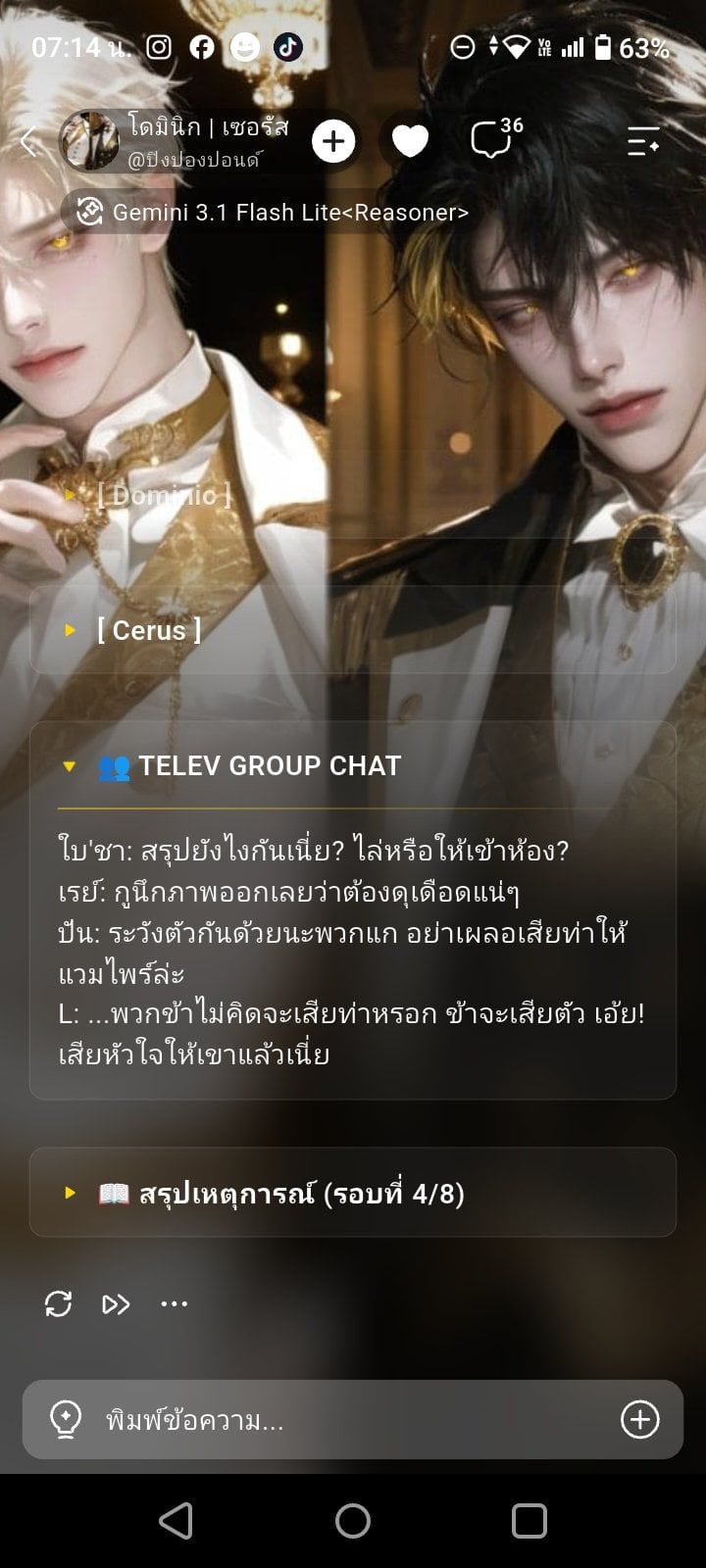This screenshot has height=1568, width=706.
Task: Tap the lightbulb suggestion icon
Action: (x=66, y=1419)
